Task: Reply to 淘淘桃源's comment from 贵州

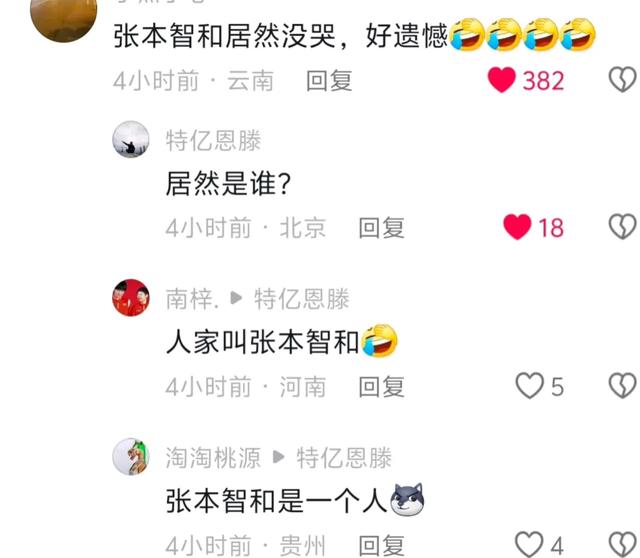Action: pyautogui.click(x=381, y=545)
